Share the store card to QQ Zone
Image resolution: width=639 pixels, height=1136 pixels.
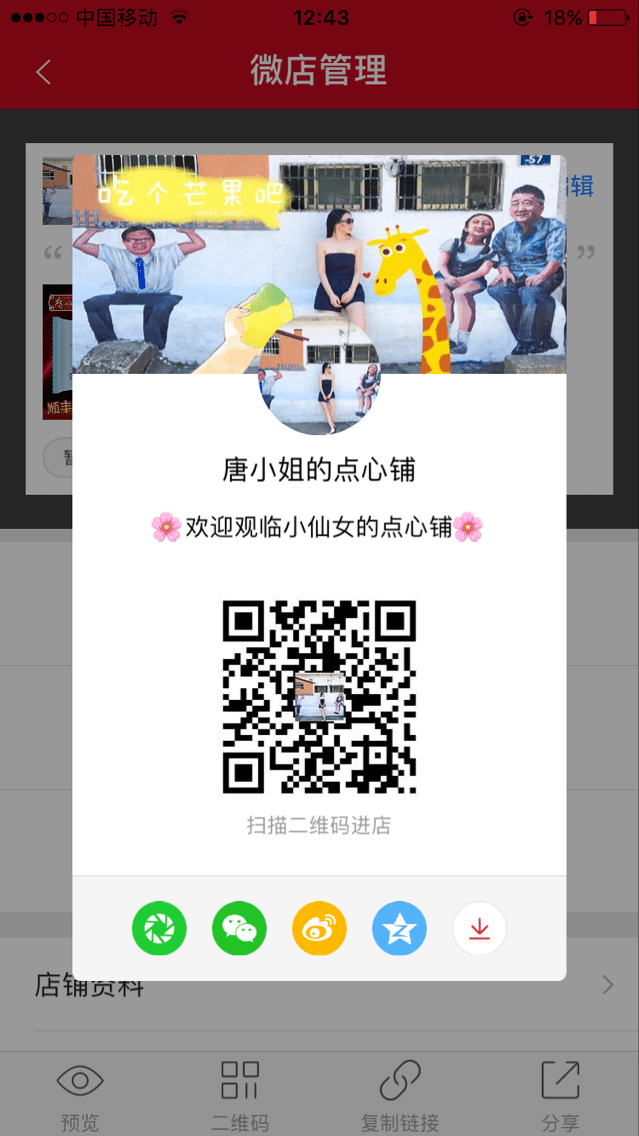[x=399, y=928]
